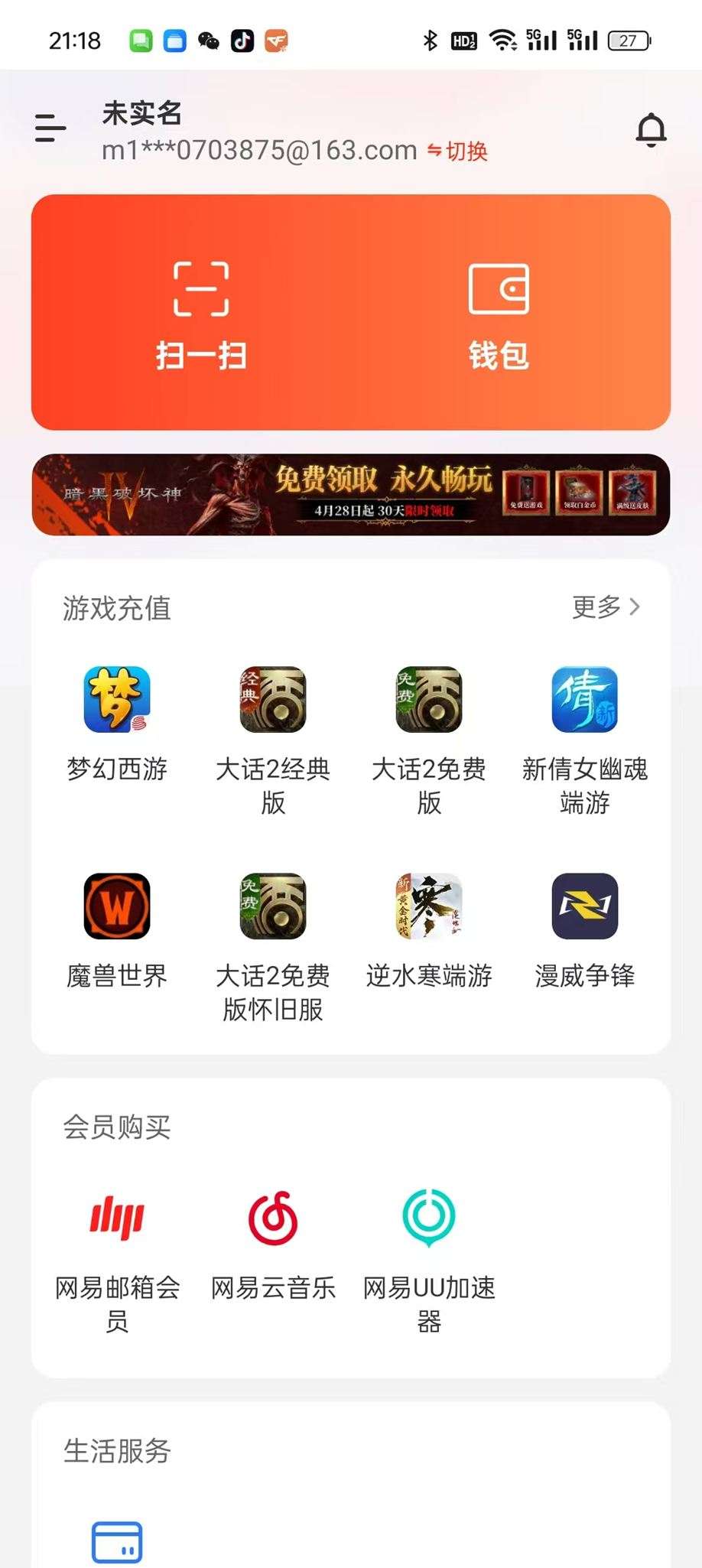Open 逆水寒端游 recharge
The width and height of the screenshot is (702, 1568).
click(x=429, y=906)
